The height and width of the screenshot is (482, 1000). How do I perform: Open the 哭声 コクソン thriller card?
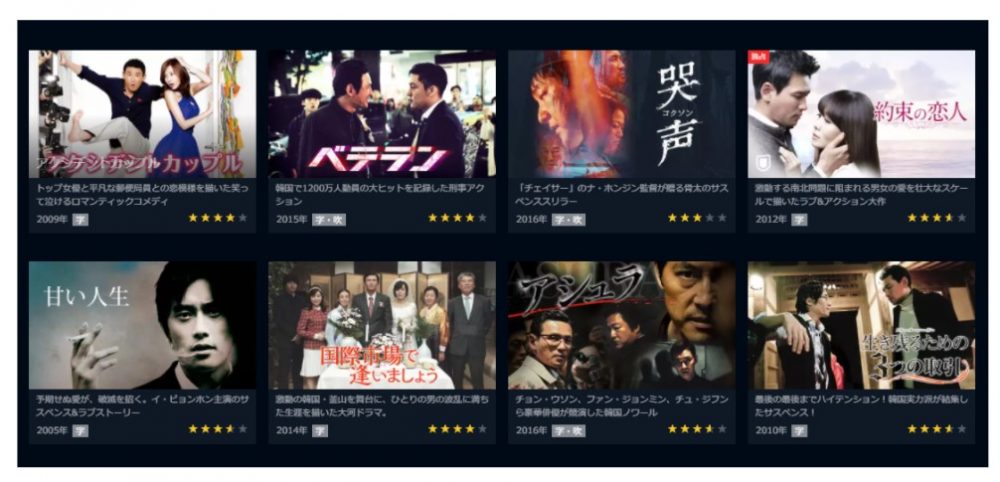click(621, 114)
